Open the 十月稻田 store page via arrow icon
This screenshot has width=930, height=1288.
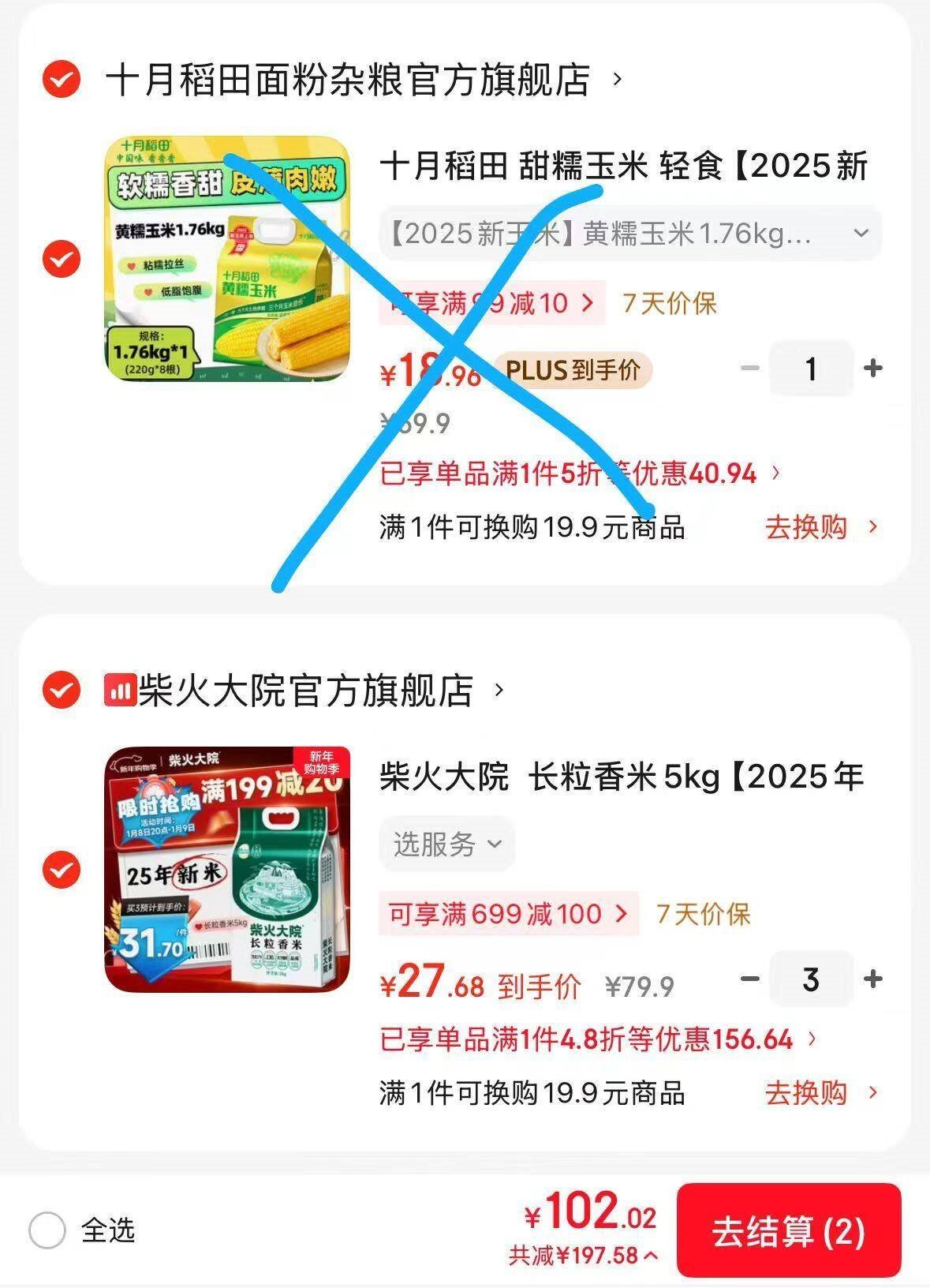[x=617, y=79]
